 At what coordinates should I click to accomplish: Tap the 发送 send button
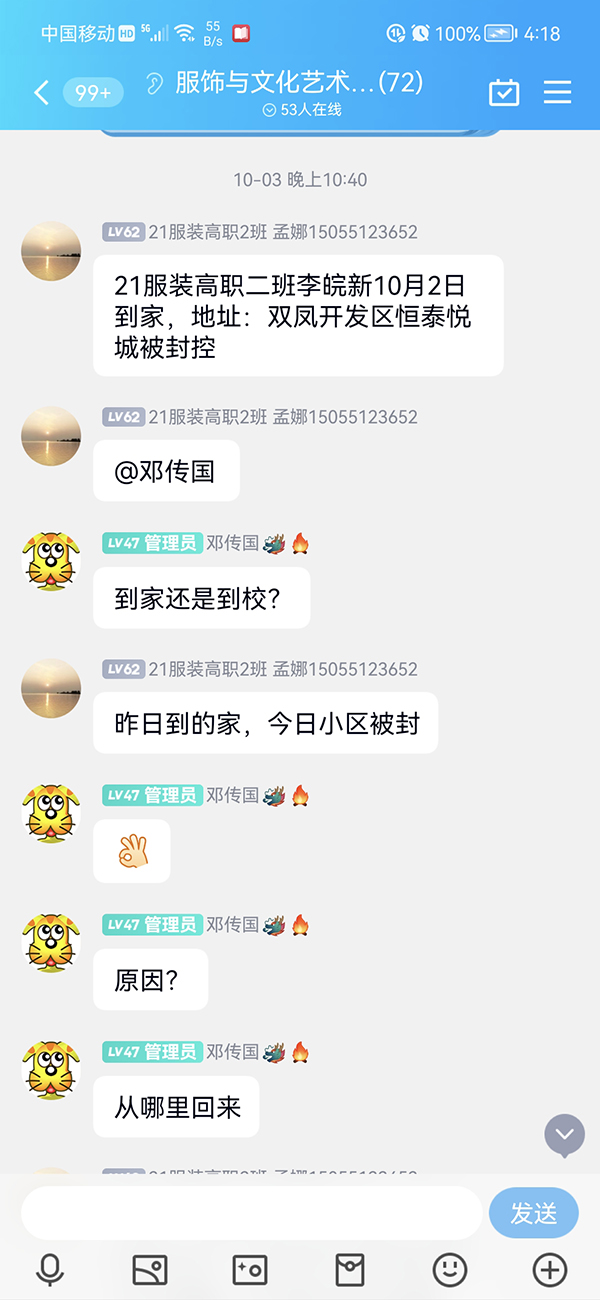click(533, 1213)
